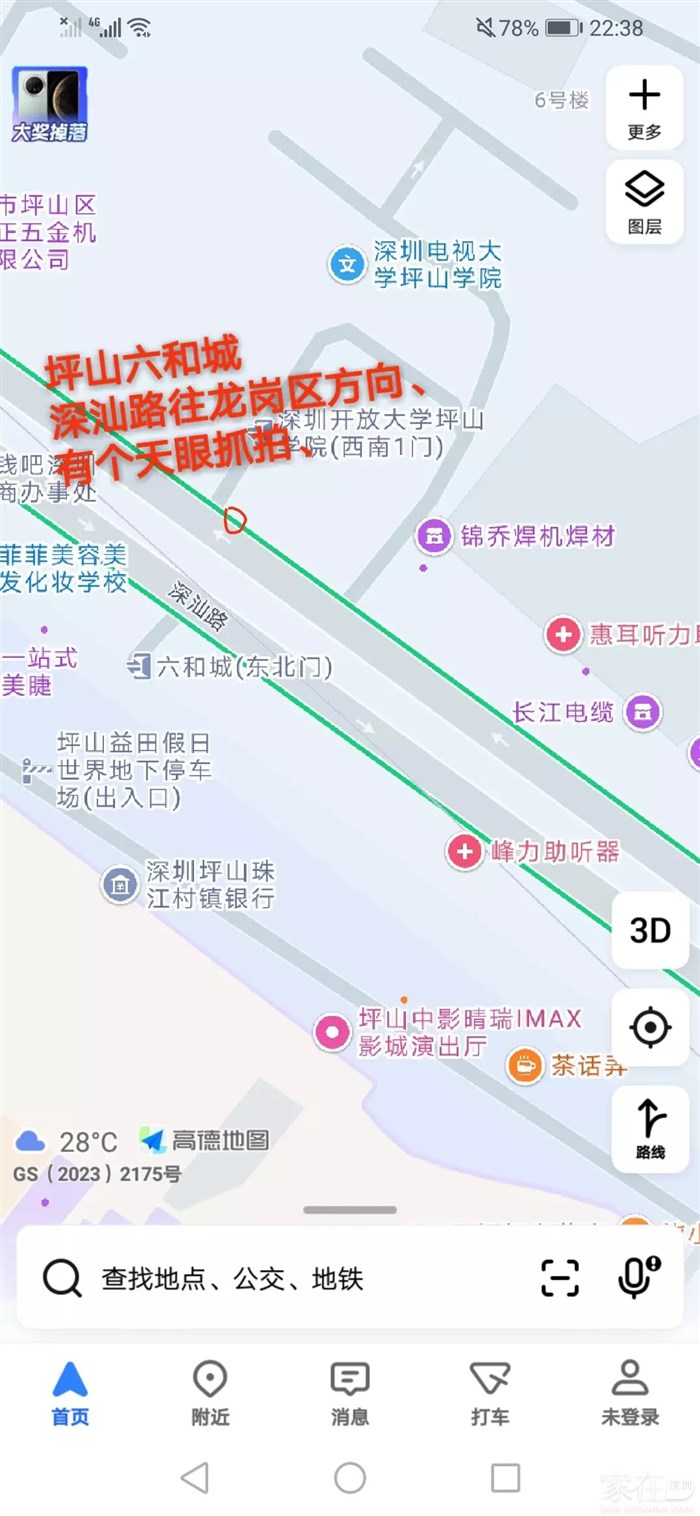Select the 深圳电视大学坪山学院 map marker
700x1516 pixels.
[347, 265]
